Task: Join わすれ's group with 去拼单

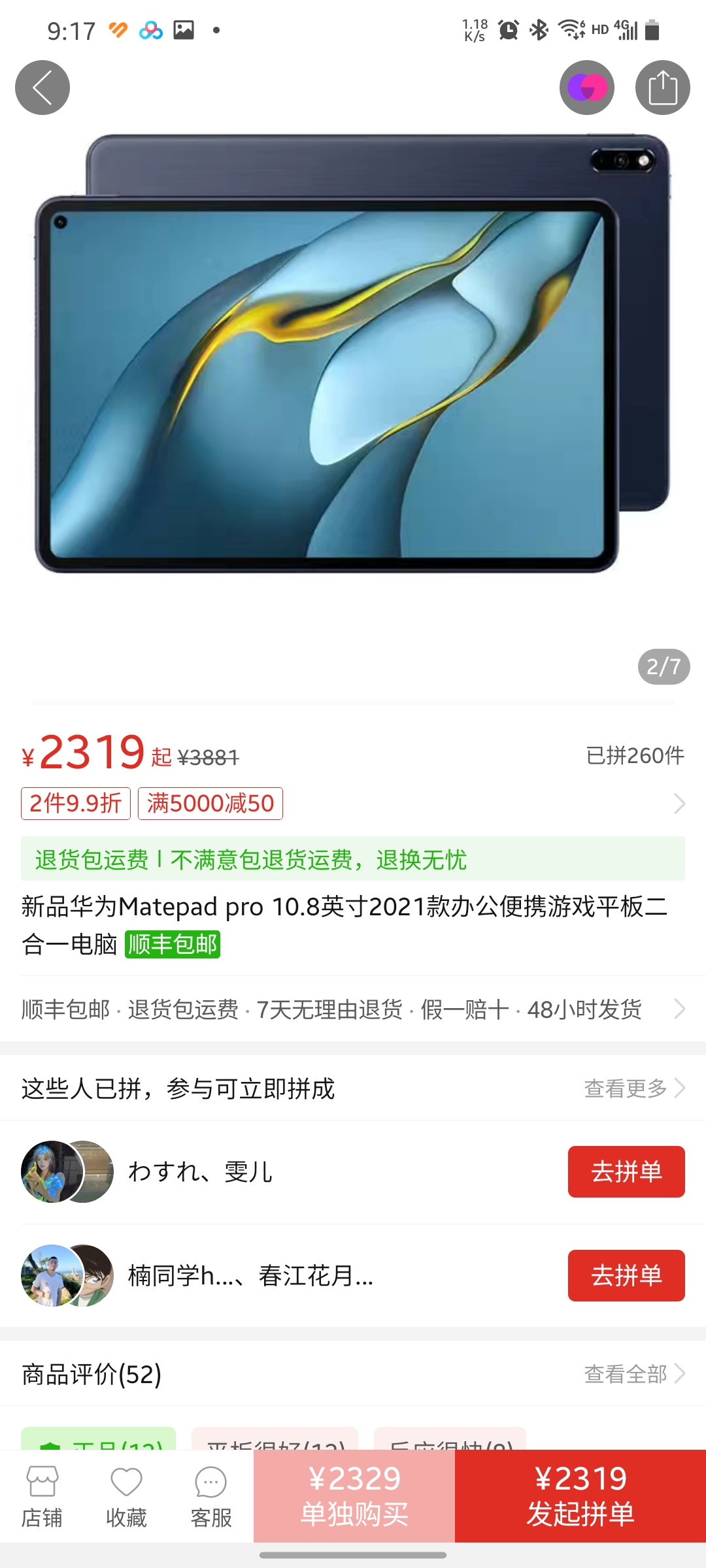Action: coord(626,1172)
